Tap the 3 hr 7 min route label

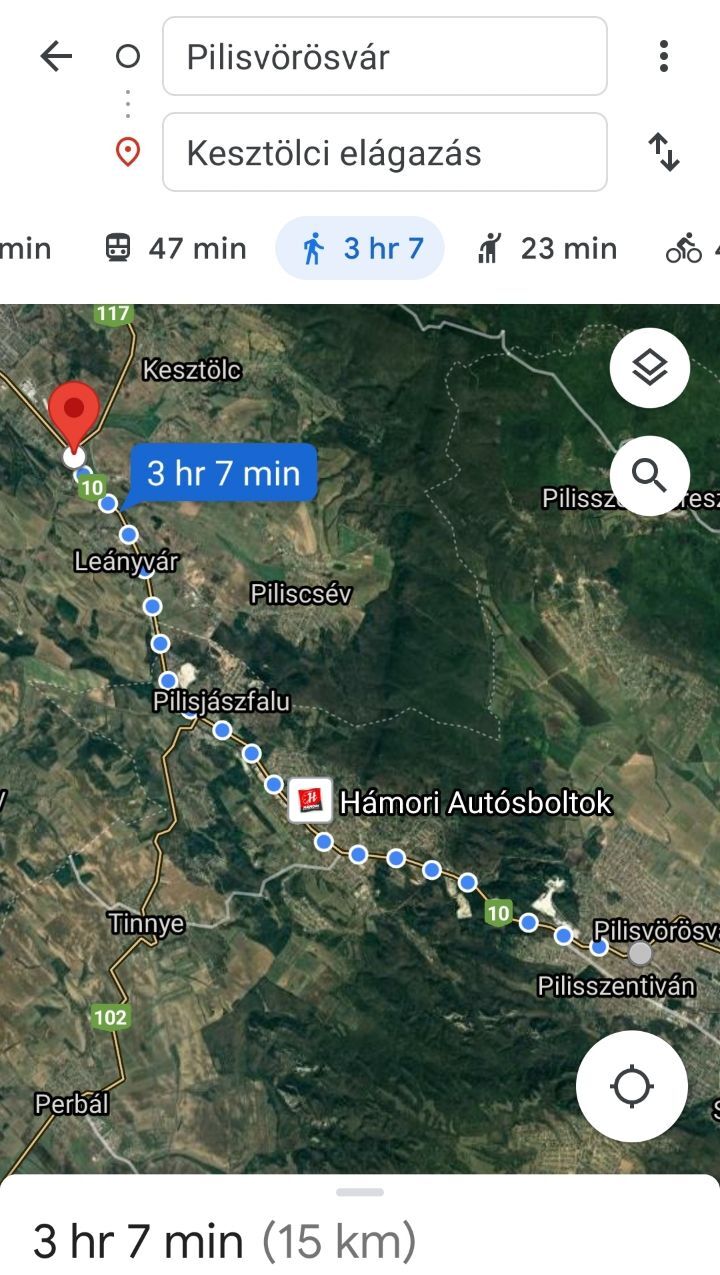click(x=223, y=472)
